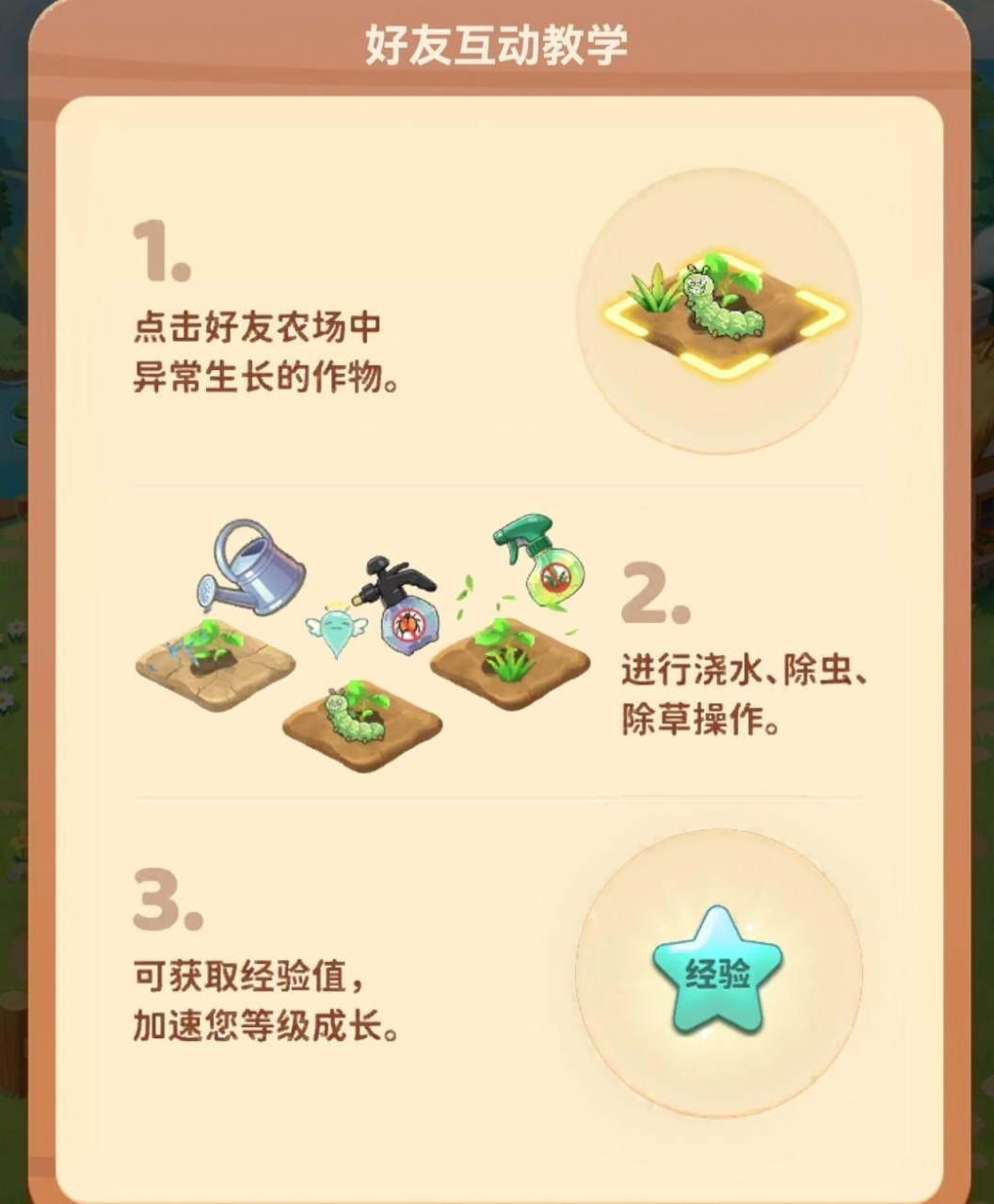
Task: Click the winged water sprite icon
Action: click(335, 633)
